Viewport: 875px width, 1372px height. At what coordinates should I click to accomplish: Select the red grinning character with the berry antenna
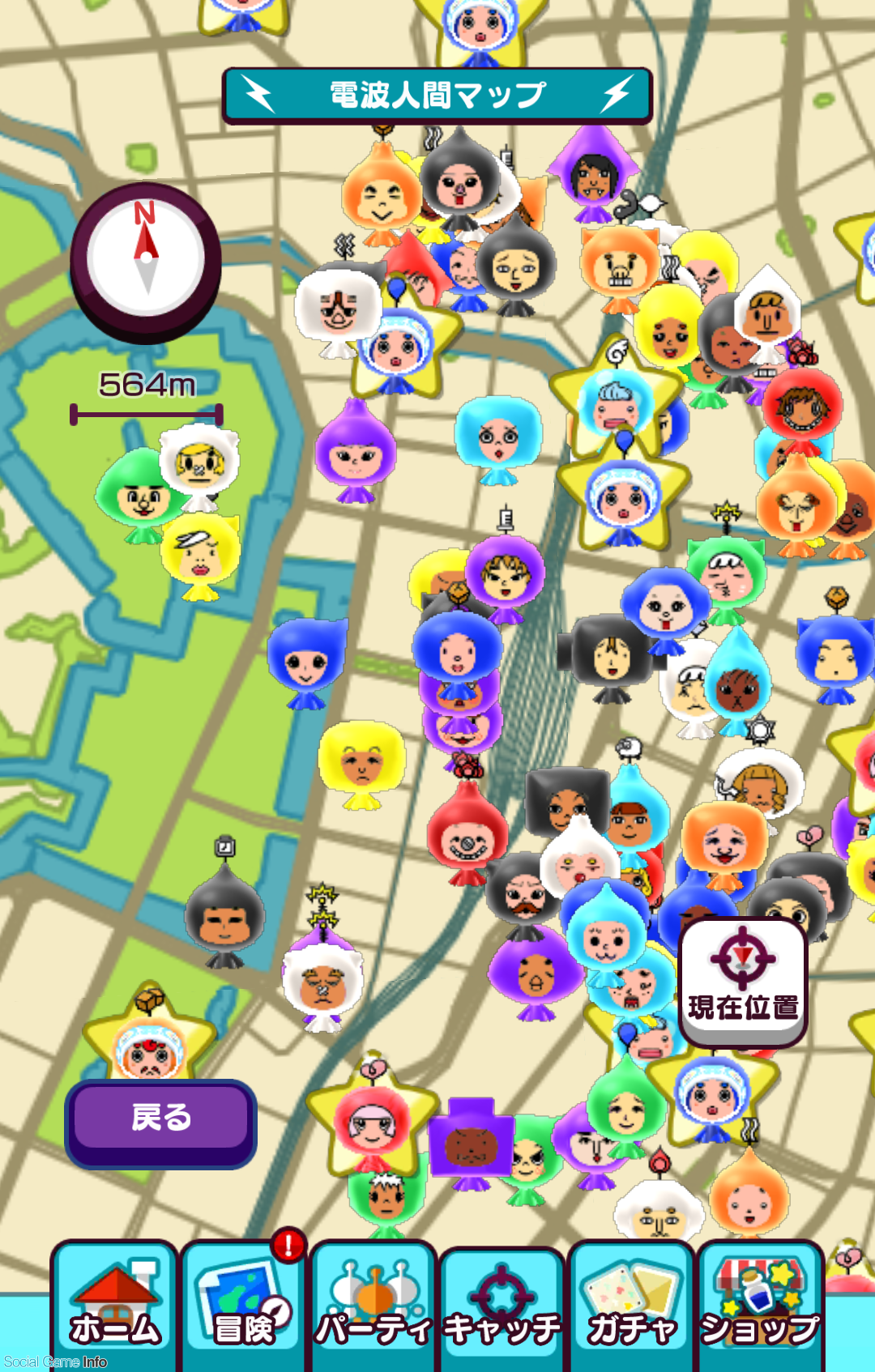point(467,838)
